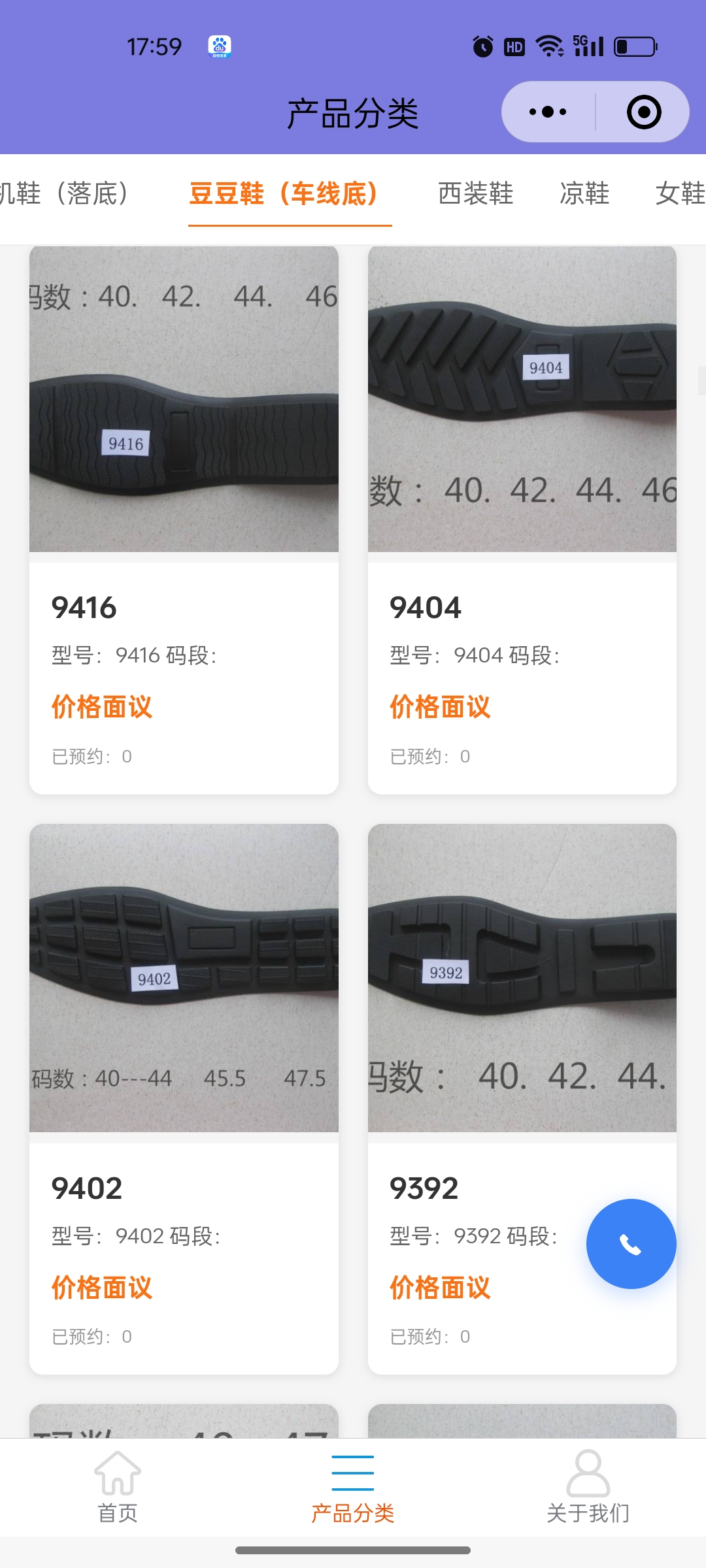Select the 女鞋 category tab
This screenshot has height=1568, width=706.
[680, 193]
